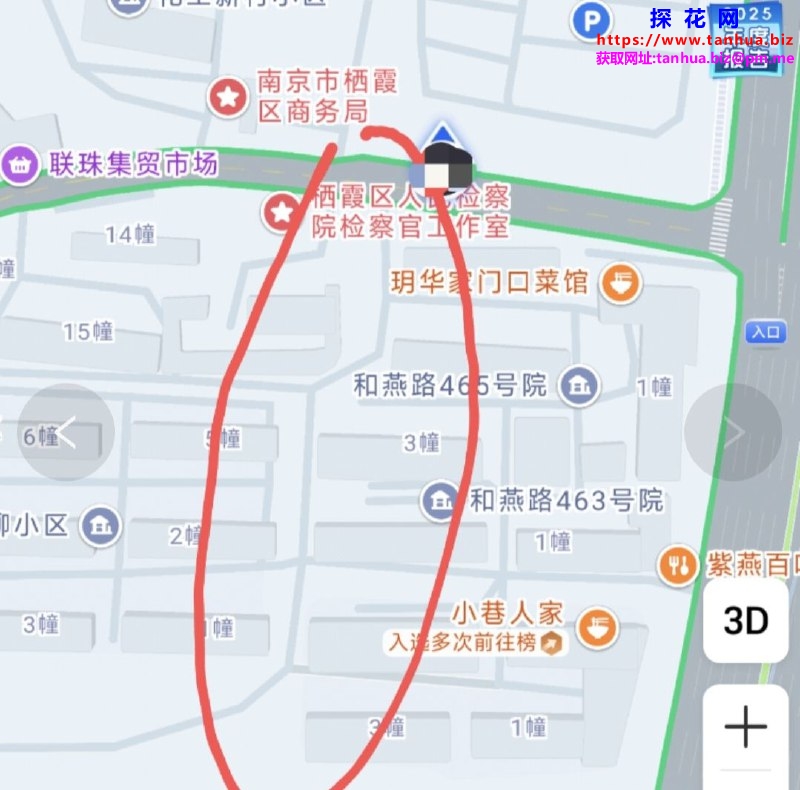Image resolution: width=800 pixels, height=790 pixels.
Task: Select 和燕路463号院 residence marker
Action: (440, 500)
